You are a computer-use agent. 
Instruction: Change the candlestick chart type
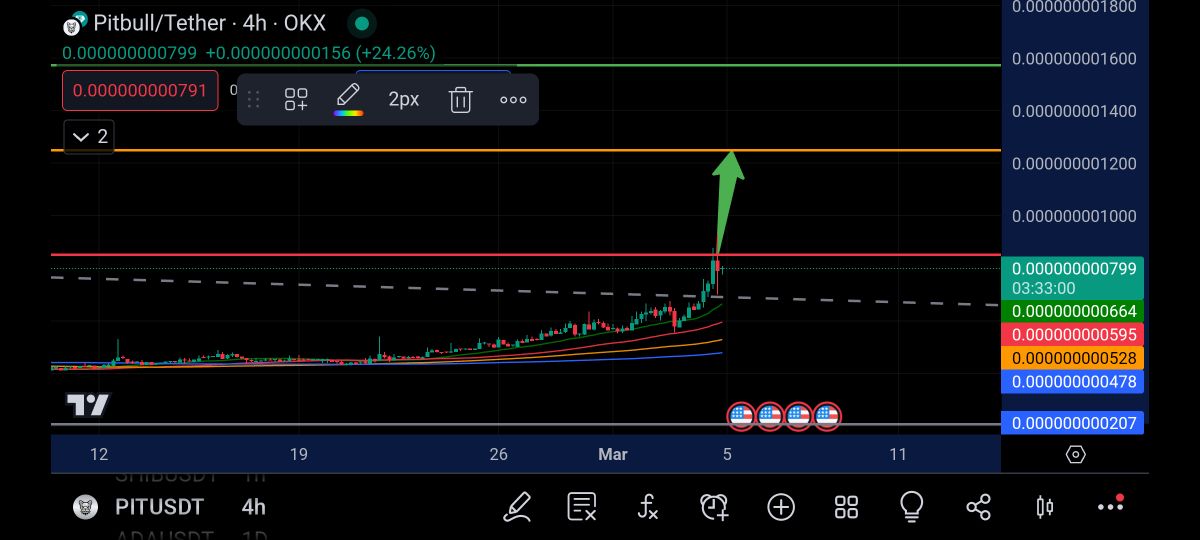1045,506
